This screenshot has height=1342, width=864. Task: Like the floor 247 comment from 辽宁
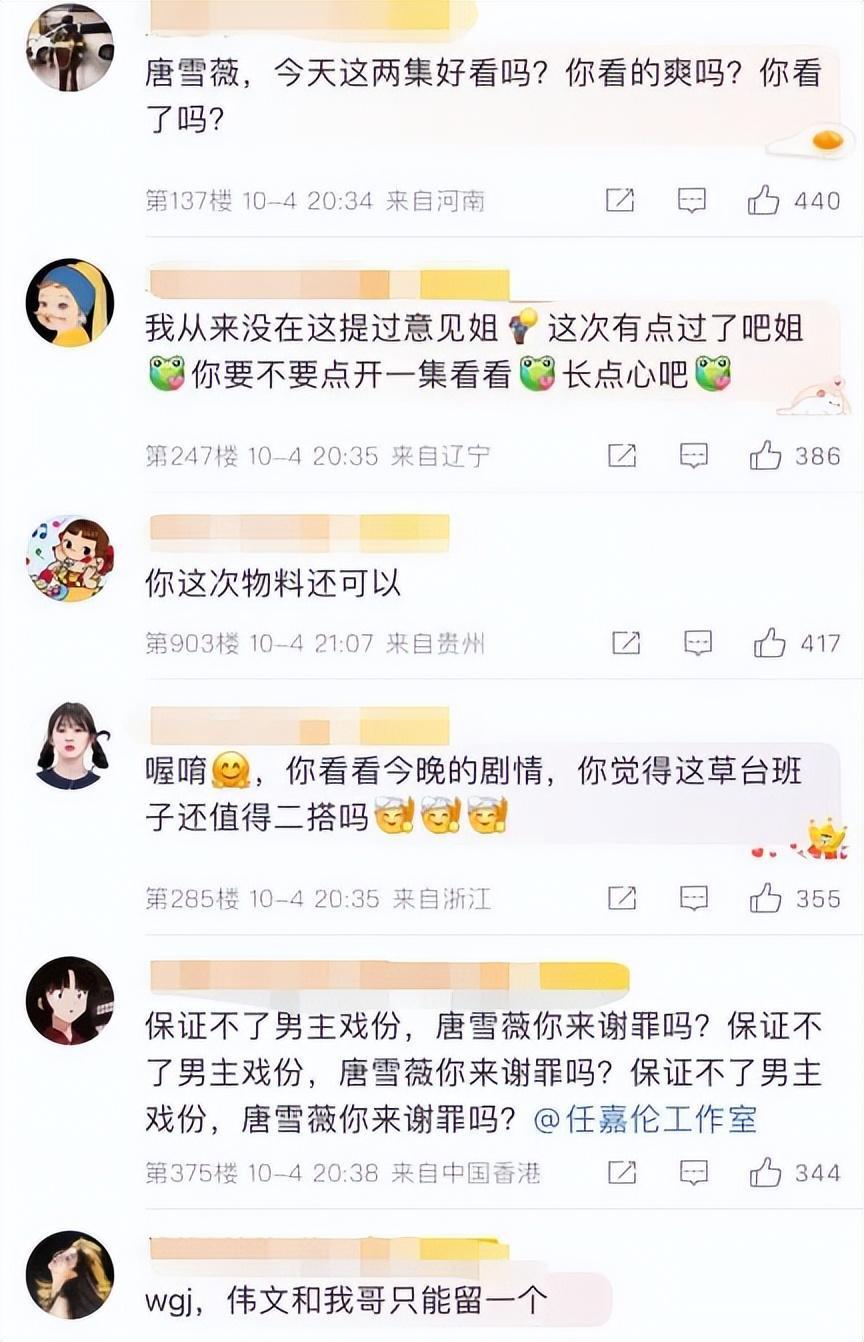pos(766,457)
